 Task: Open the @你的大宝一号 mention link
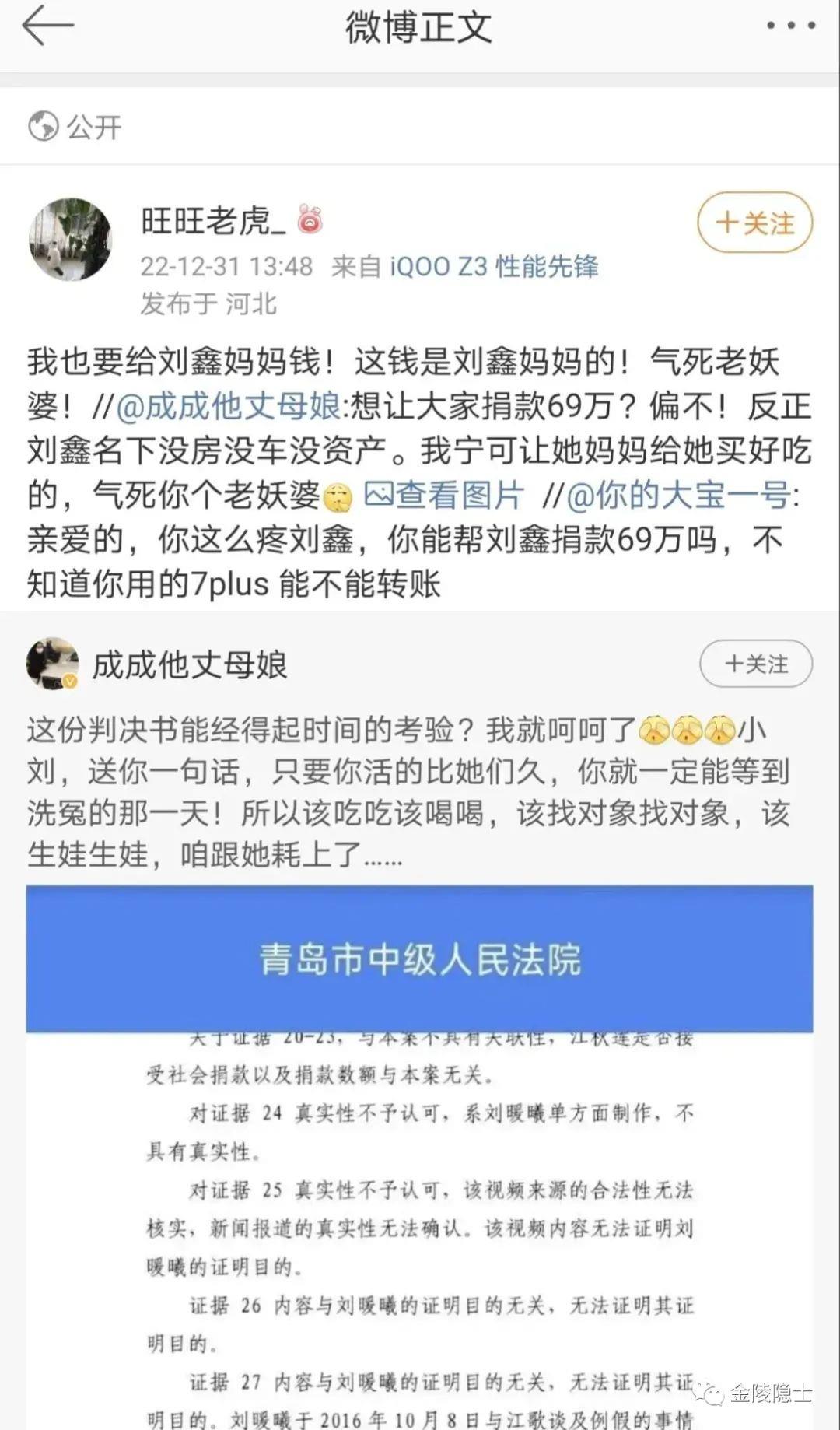(678, 496)
